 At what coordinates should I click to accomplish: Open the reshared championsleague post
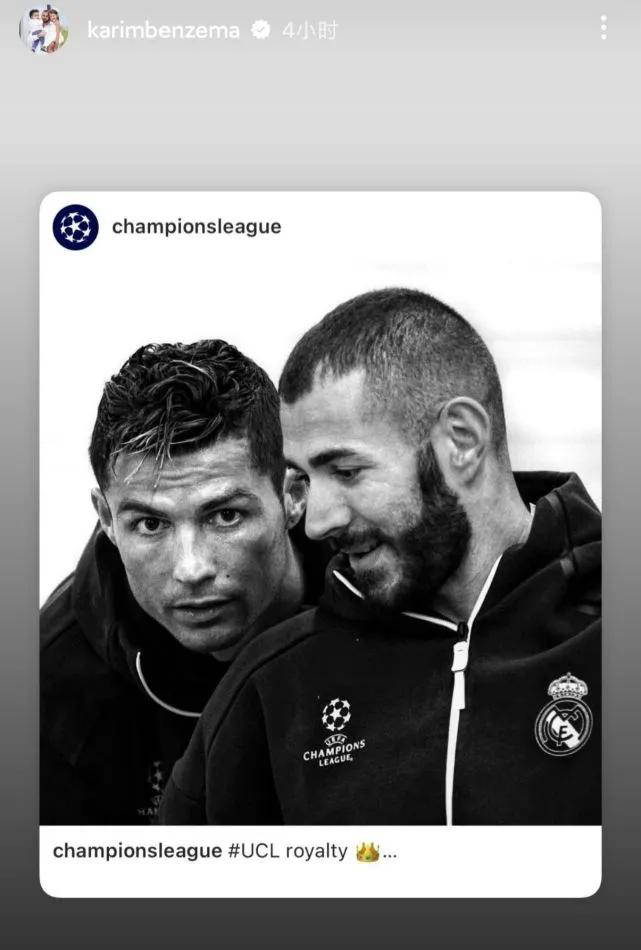tap(320, 545)
